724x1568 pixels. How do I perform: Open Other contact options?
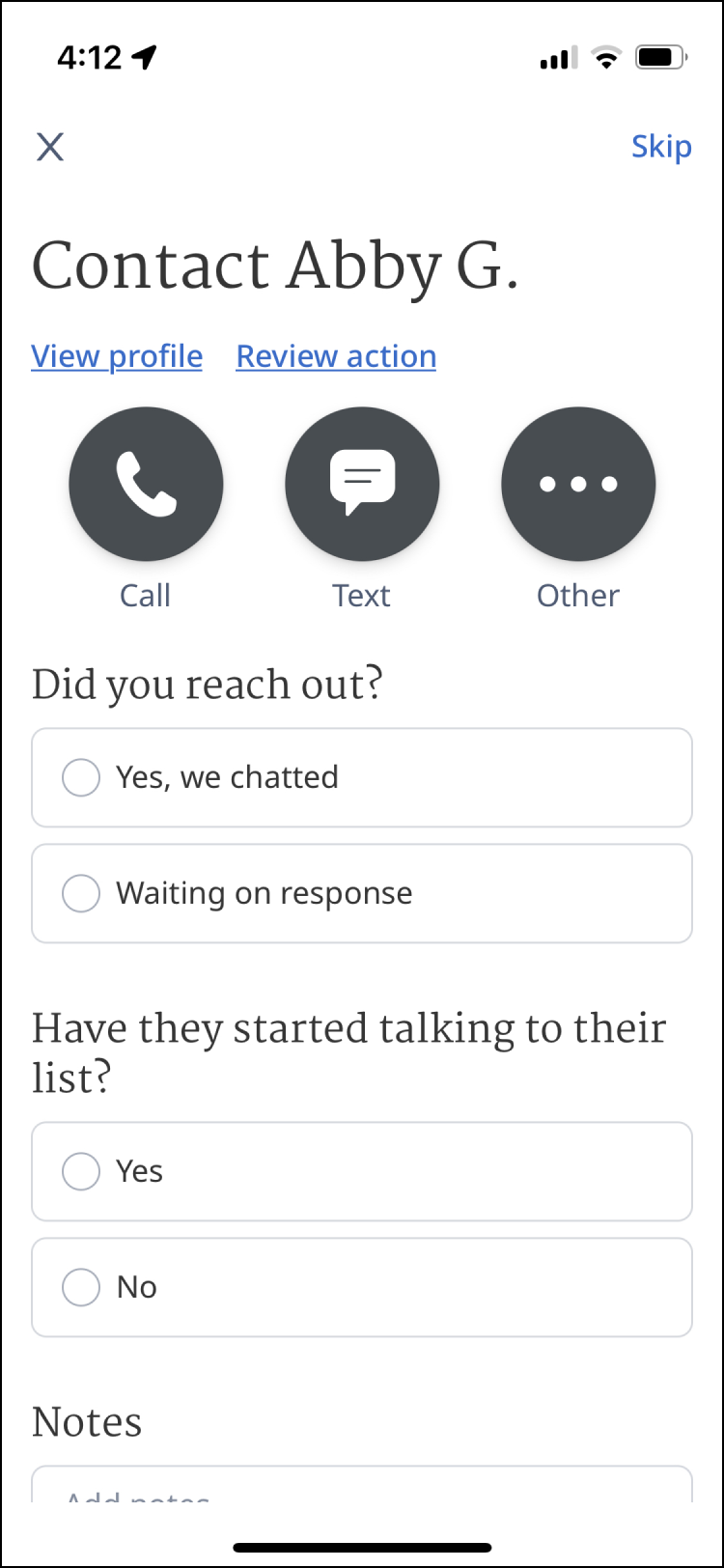pyautogui.click(x=578, y=483)
